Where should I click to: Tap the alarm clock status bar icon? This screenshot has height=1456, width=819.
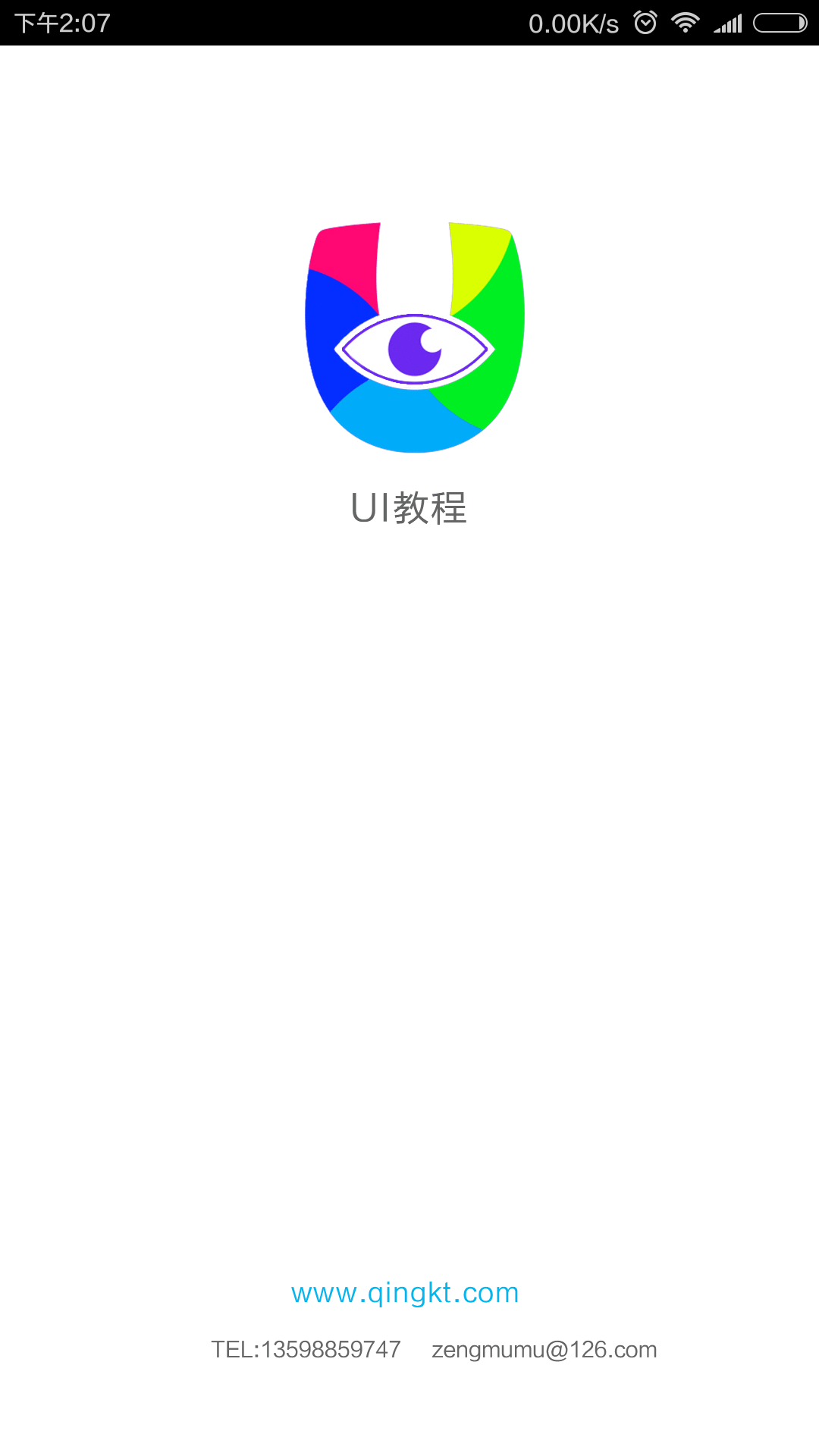coord(644,21)
